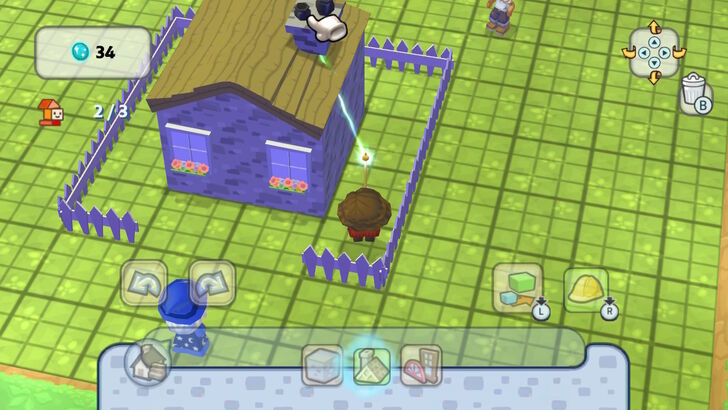Open the house menu icon
This screenshot has height=410, width=728.
[146, 363]
